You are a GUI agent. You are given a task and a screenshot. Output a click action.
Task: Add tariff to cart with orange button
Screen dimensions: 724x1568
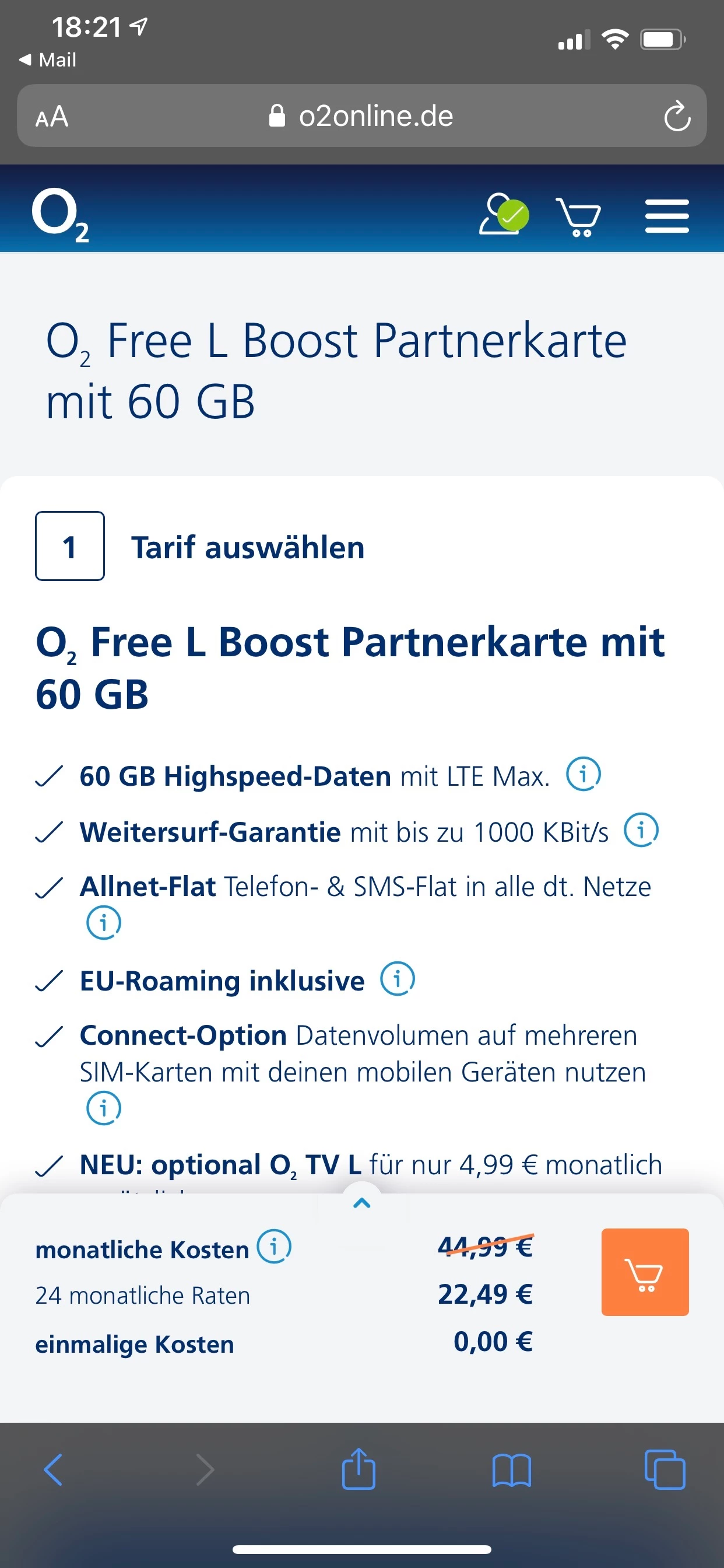(x=645, y=1272)
